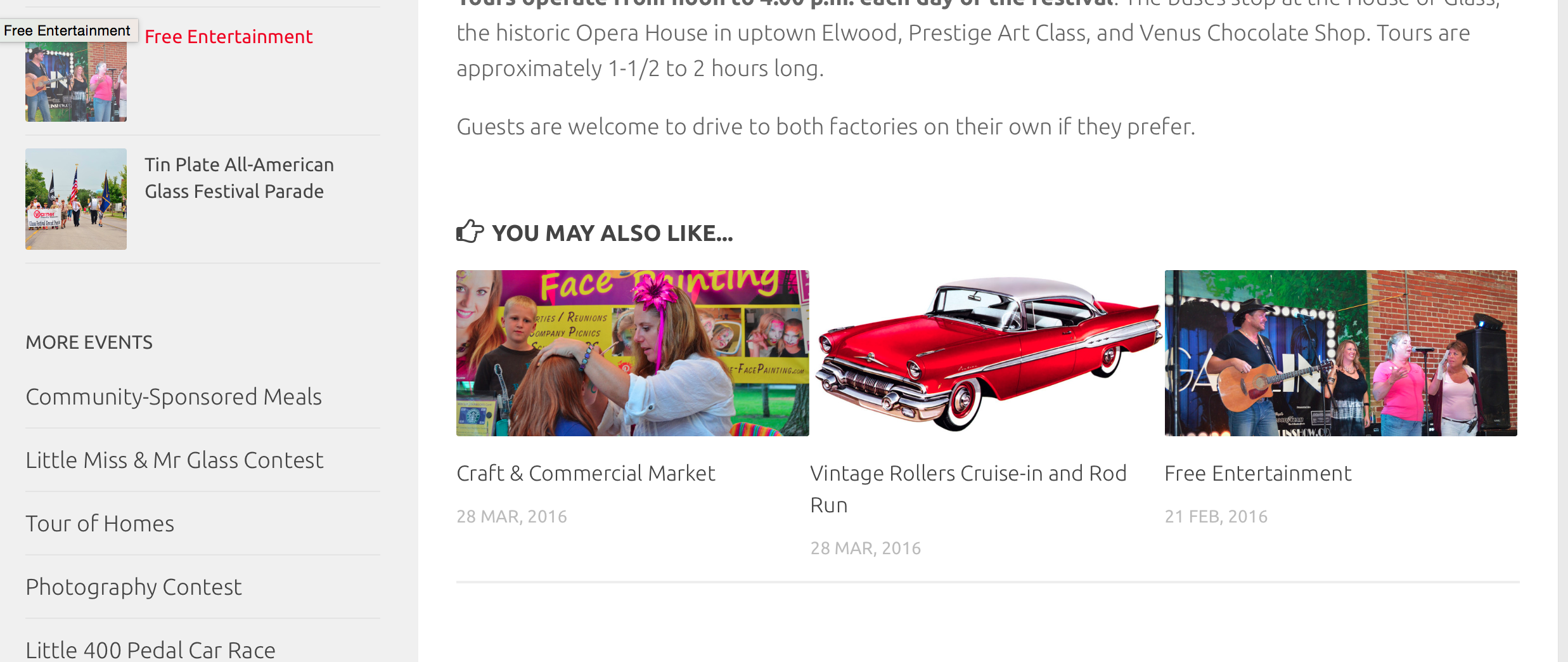Open the Tour of Homes event
Viewport: 1568px width, 662px height.
(100, 524)
